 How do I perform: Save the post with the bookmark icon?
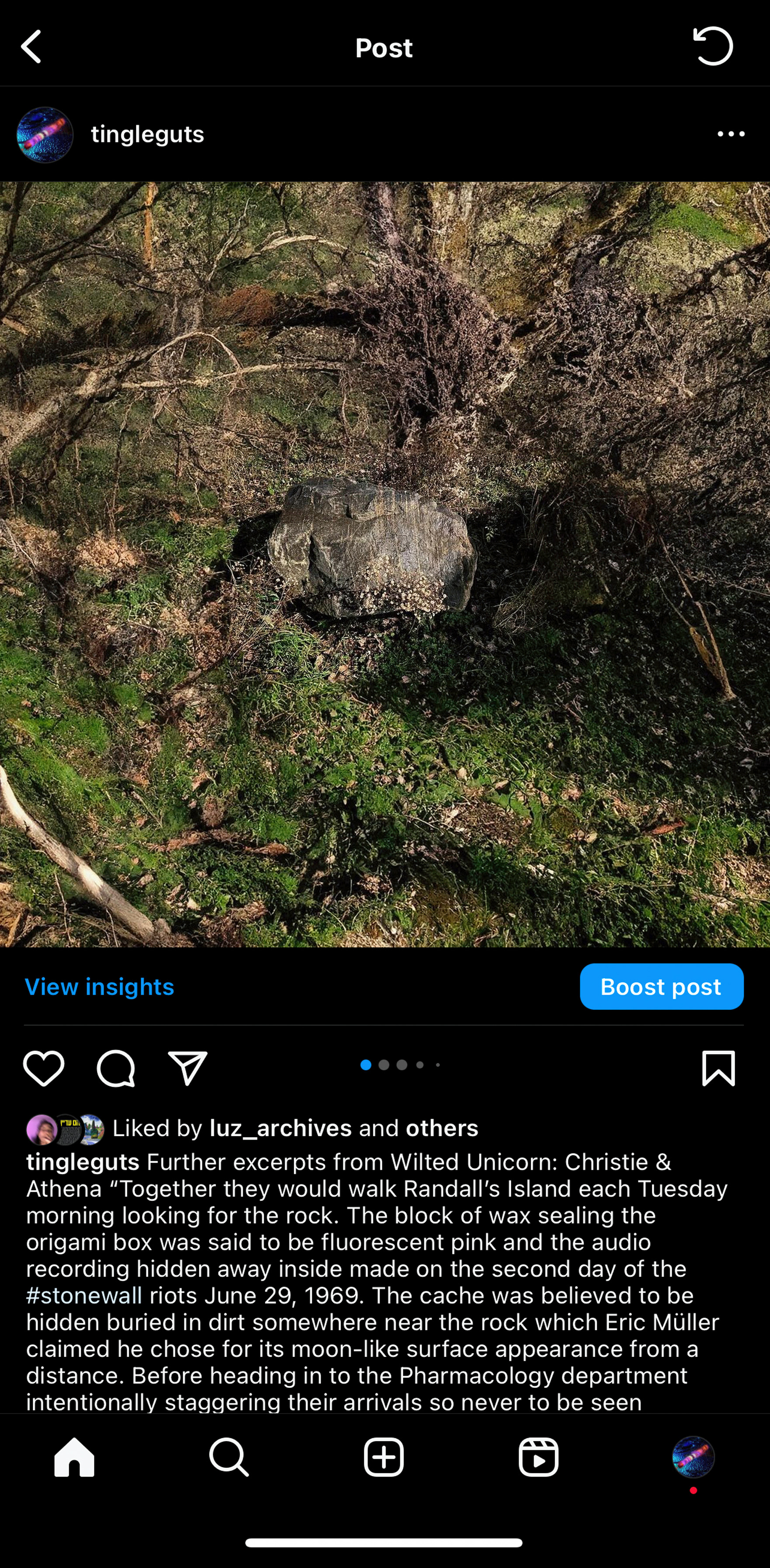point(718,1068)
